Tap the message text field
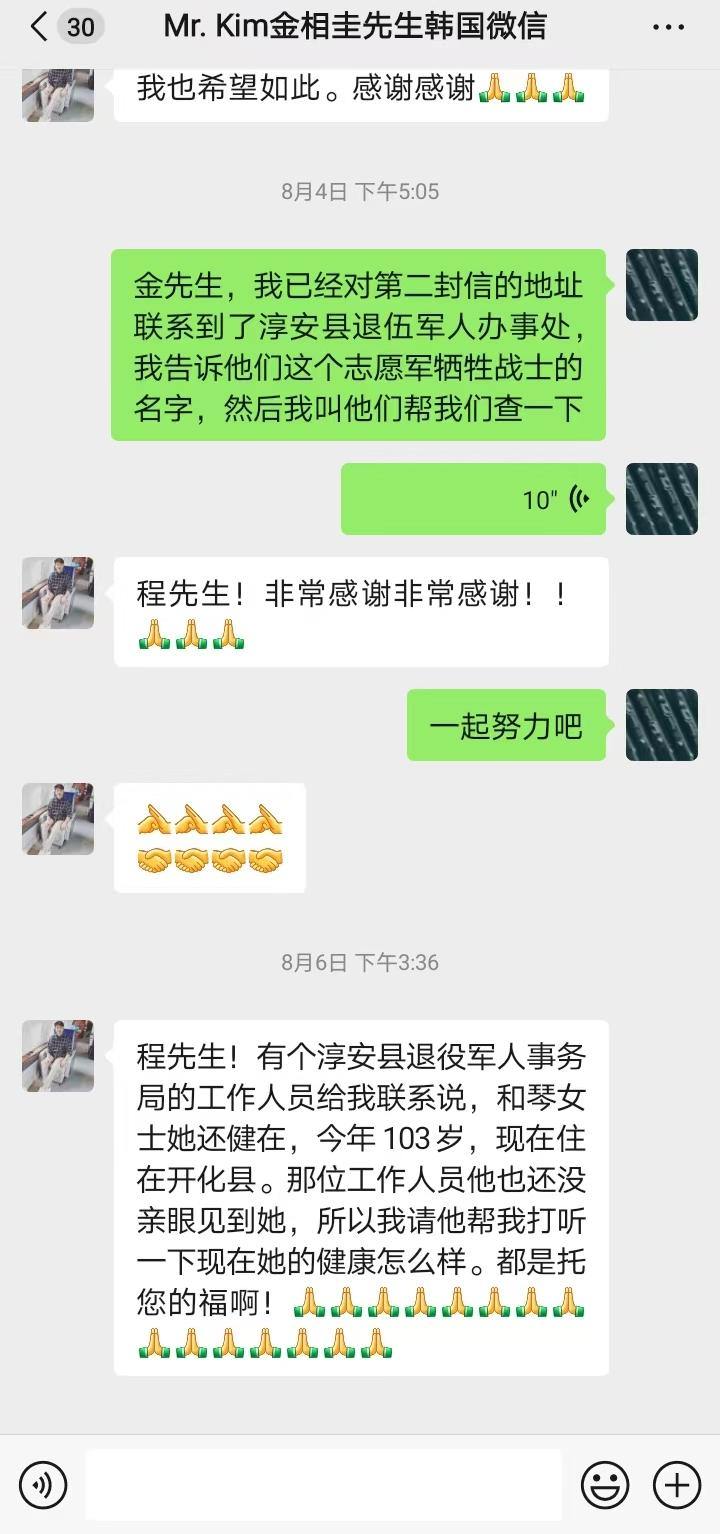This screenshot has height=1534, width=720. pyautogui.click(x=323, y=1485)
